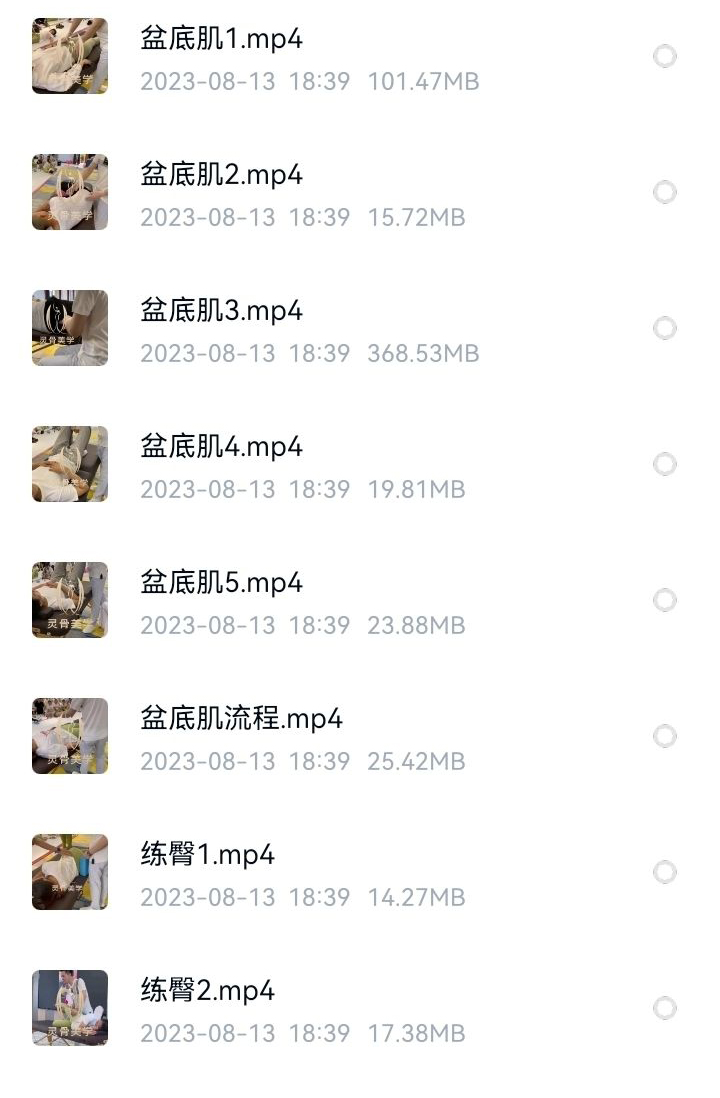Viewport: 720px width, 1098px height.
Task: Open the file 盆底肌2.mp4
Action: tap(221, 176)
